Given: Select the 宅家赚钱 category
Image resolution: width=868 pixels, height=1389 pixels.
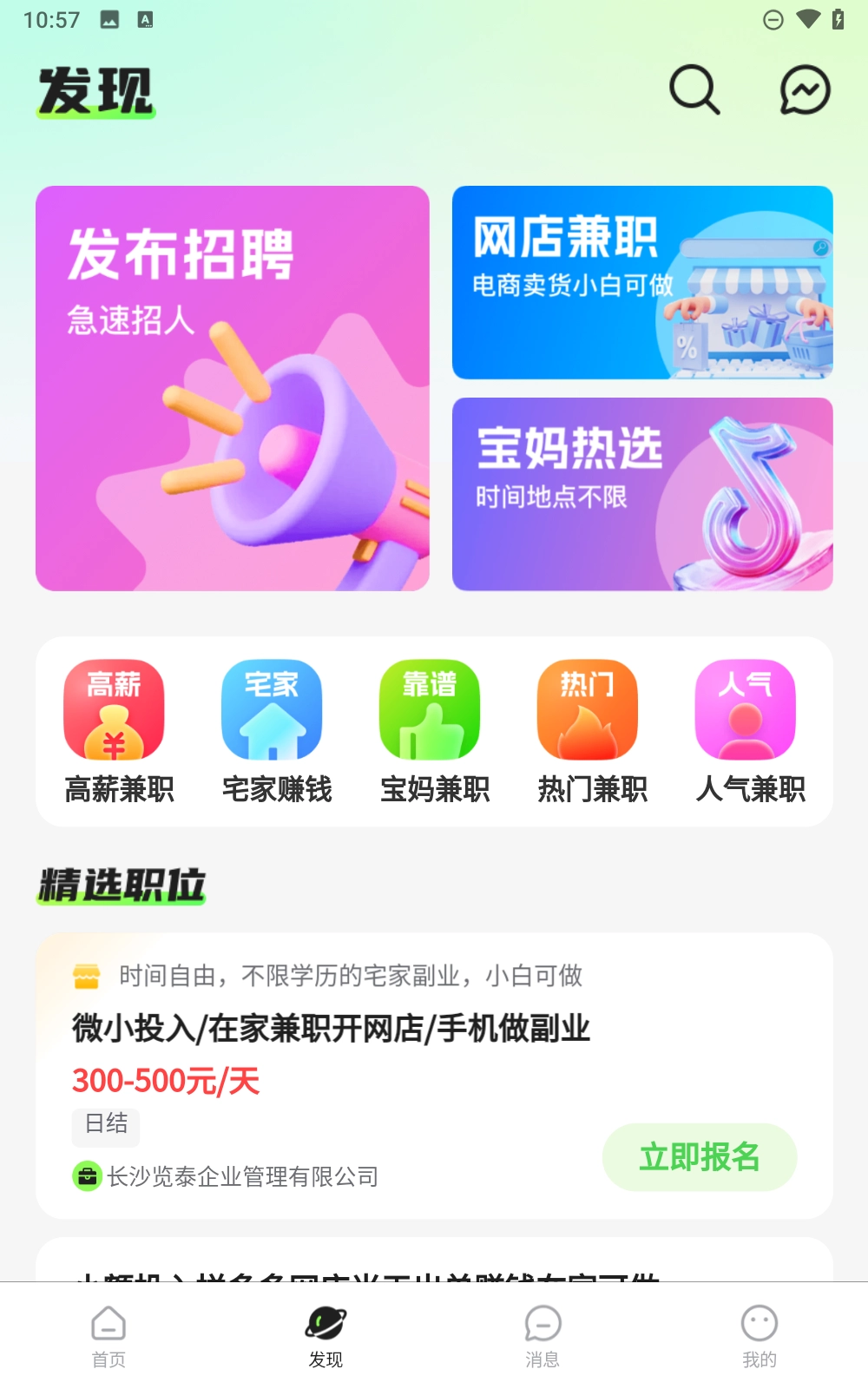Looking at the screenshot, I should pos(277,731).
